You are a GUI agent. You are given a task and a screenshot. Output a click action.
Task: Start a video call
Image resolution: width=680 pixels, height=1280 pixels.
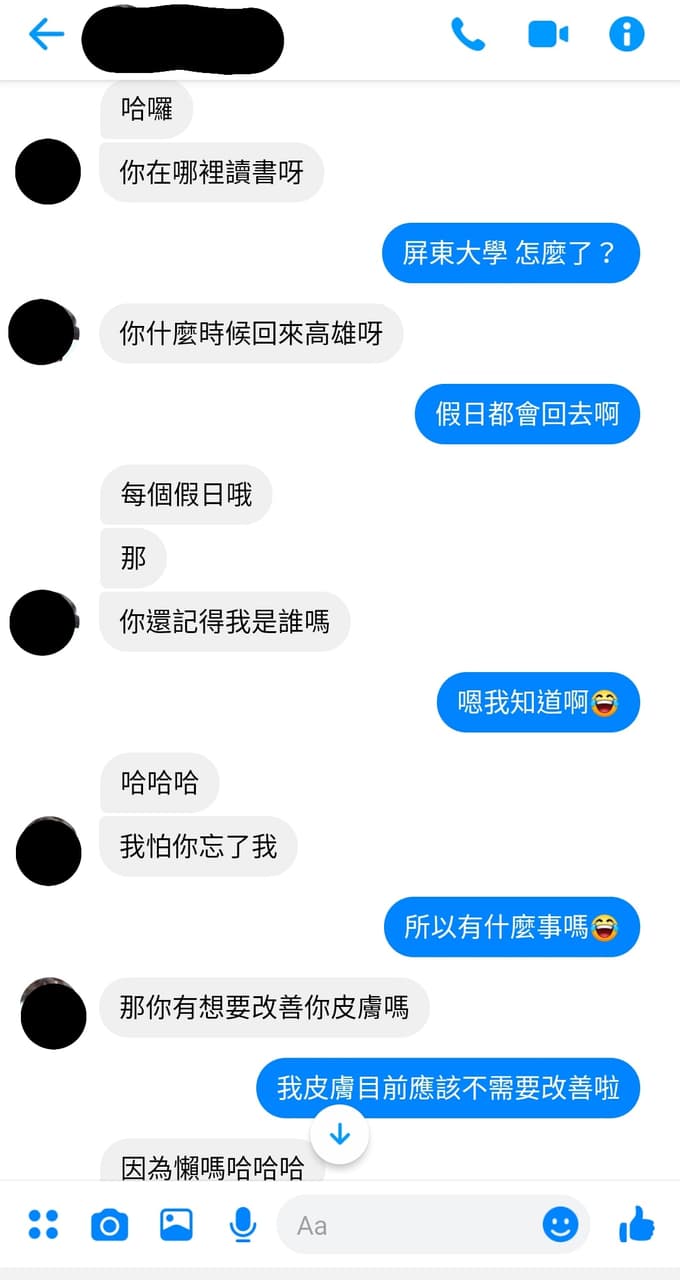[x=548, y=35]
